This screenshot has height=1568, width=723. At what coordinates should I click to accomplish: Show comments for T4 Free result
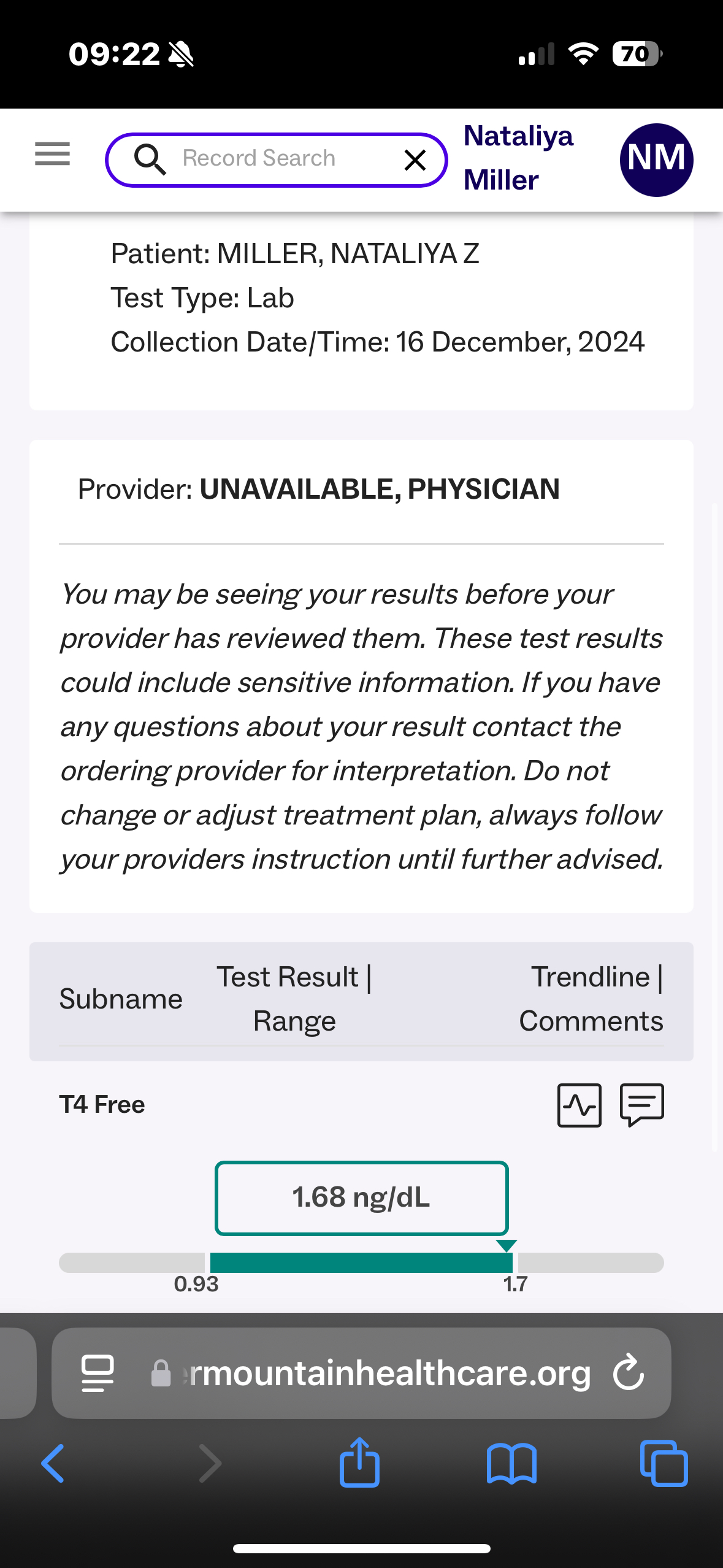641,1105
